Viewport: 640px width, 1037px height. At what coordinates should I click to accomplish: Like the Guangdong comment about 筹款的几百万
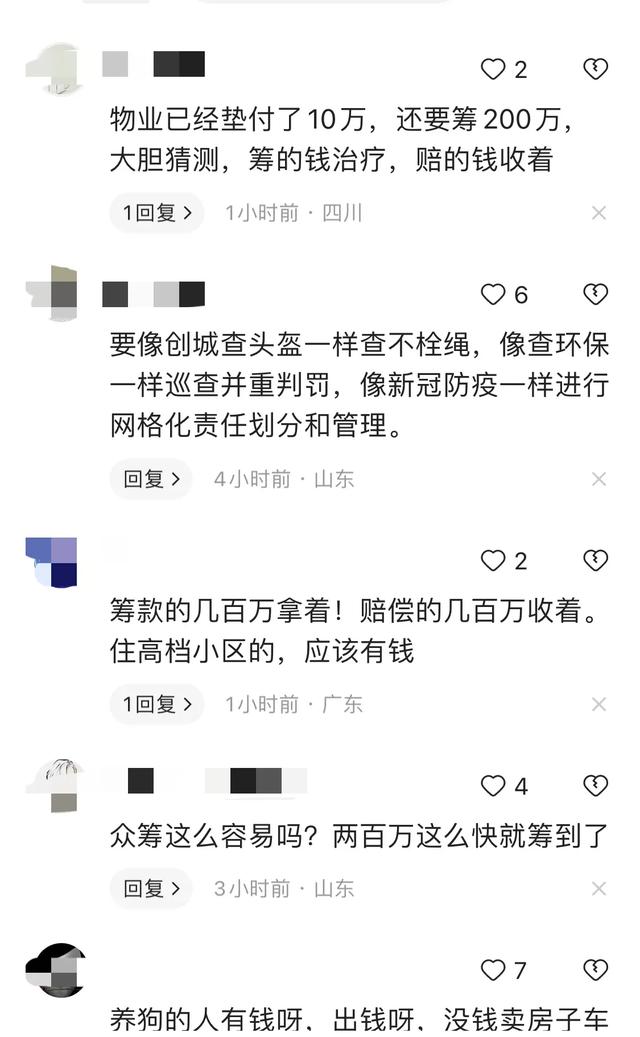pyautogui.click(x=494, y=561)
